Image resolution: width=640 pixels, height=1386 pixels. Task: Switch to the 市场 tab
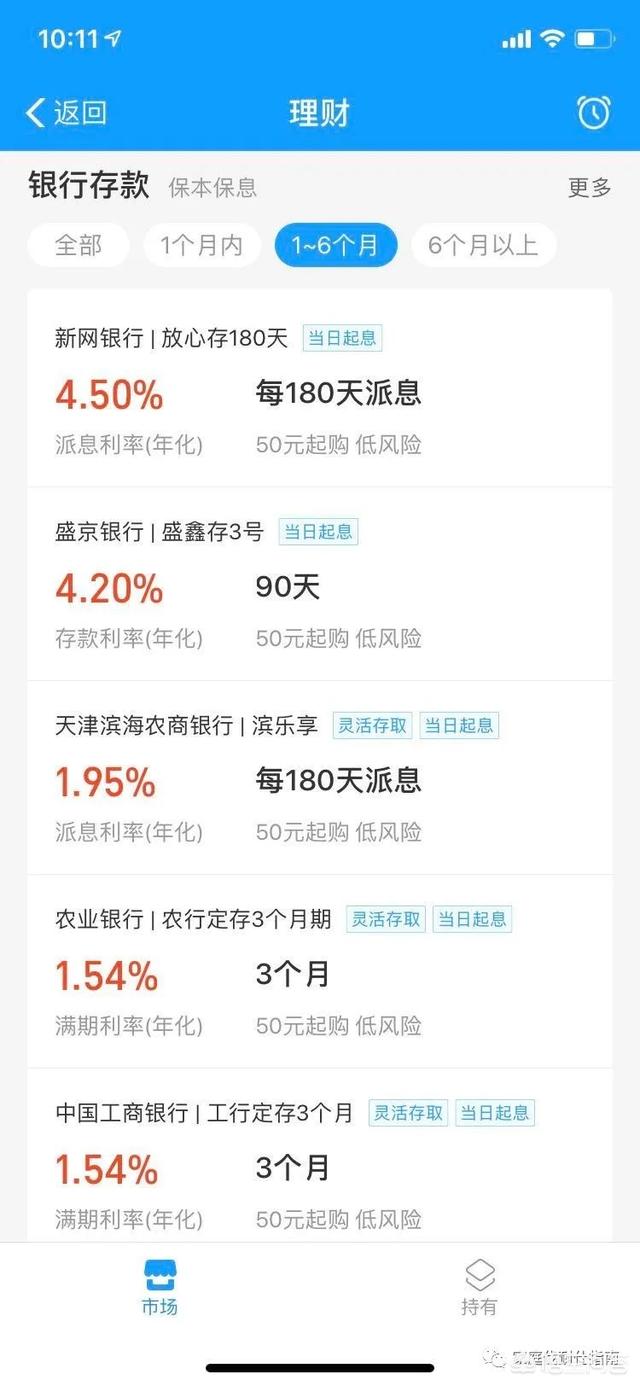[160, 1288]
